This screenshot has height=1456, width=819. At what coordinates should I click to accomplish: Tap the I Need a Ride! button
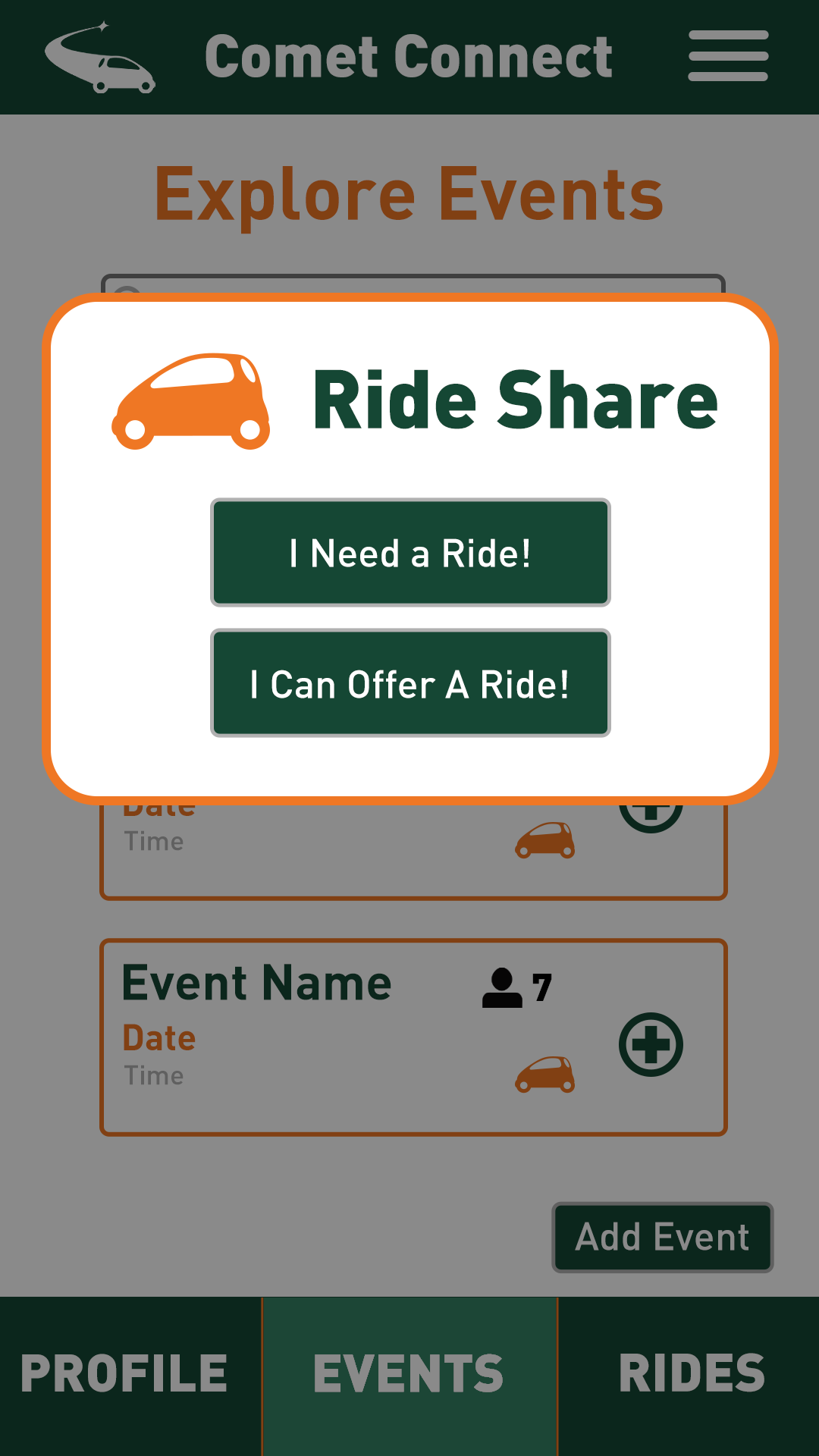(410, 552)
